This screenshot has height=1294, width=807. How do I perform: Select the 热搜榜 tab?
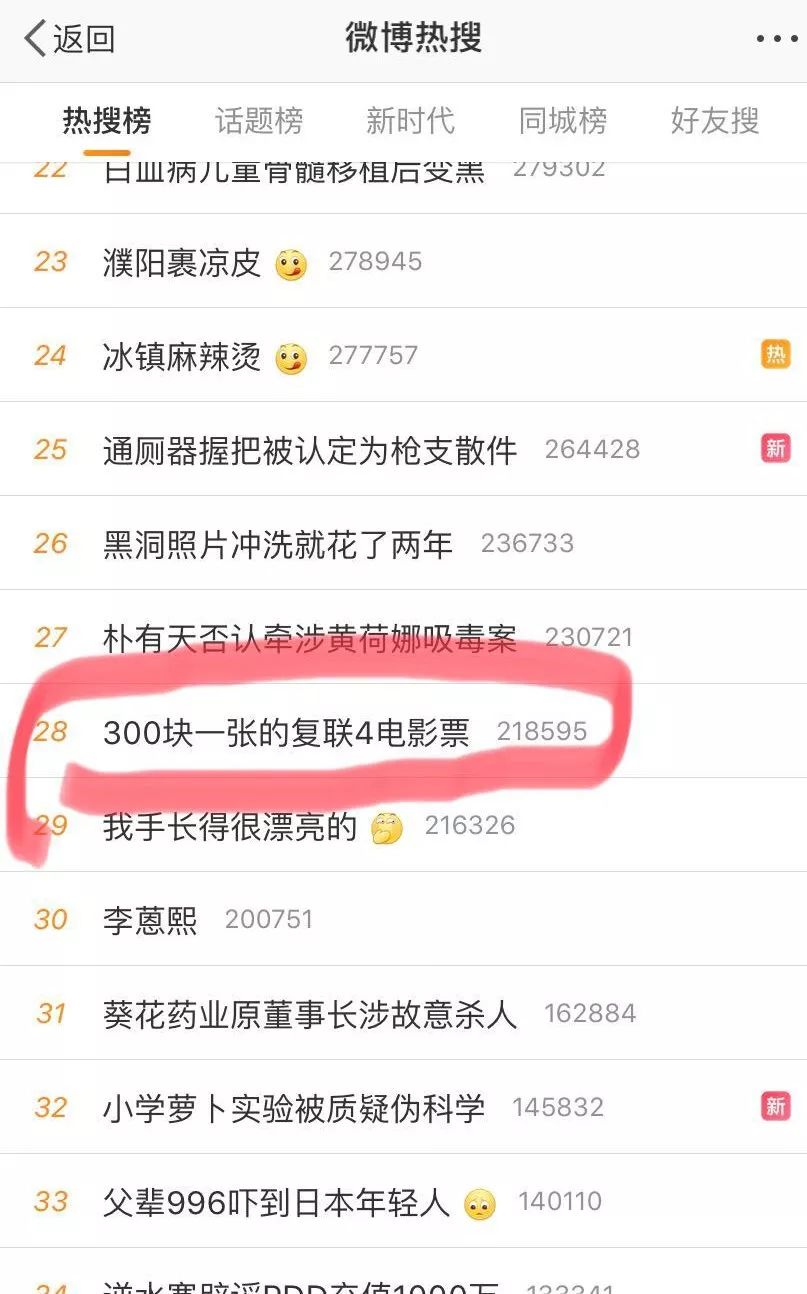[107, 121]
